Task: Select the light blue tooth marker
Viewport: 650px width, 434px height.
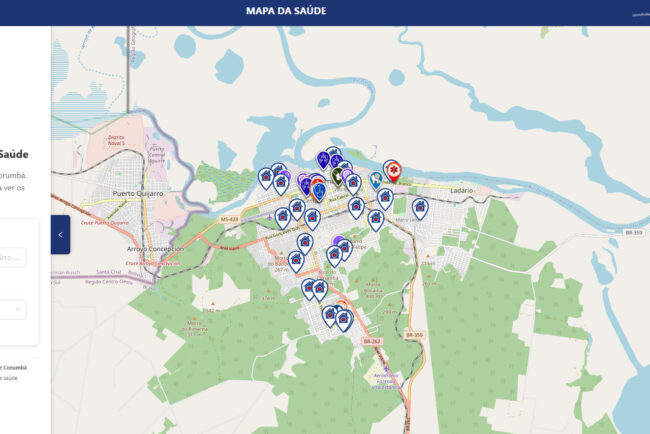Action: [376, 180]
